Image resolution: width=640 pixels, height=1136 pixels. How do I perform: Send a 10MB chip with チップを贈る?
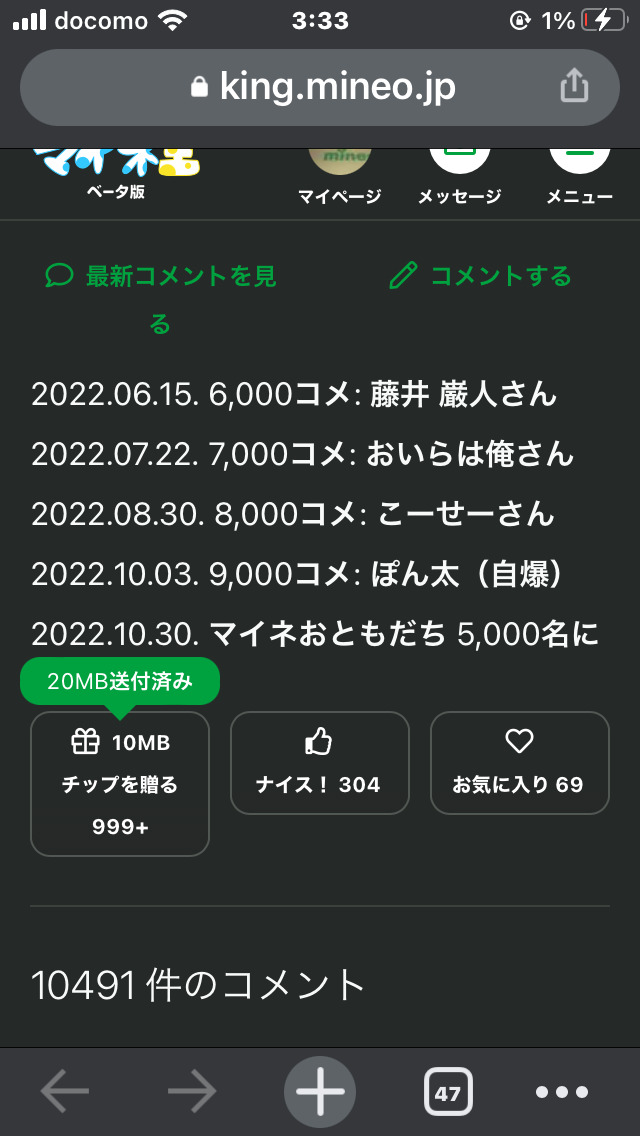(x=120, y=784)
